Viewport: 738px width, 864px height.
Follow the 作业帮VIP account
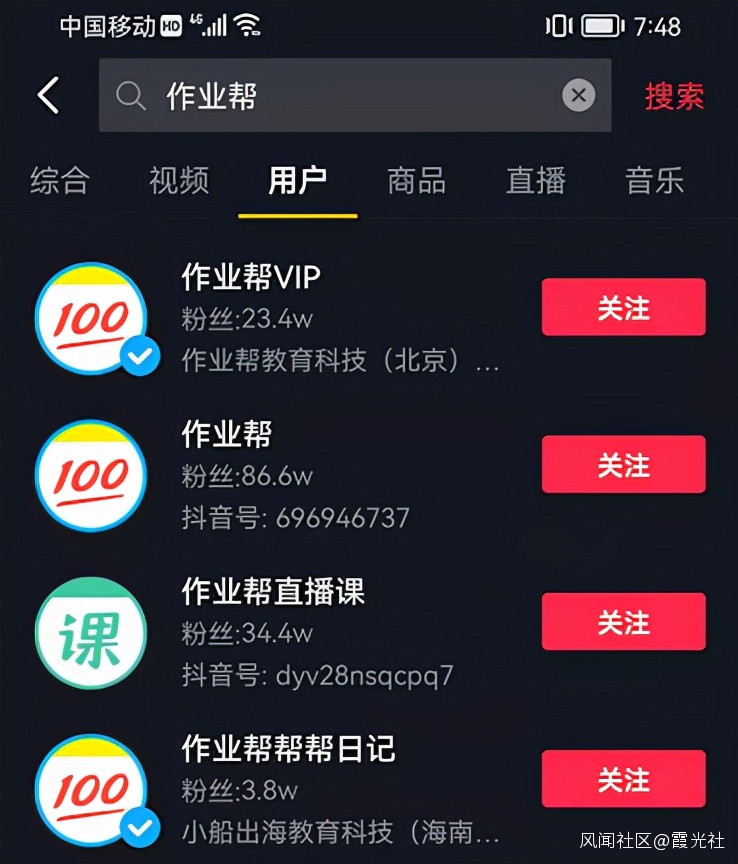click(623, 308)
